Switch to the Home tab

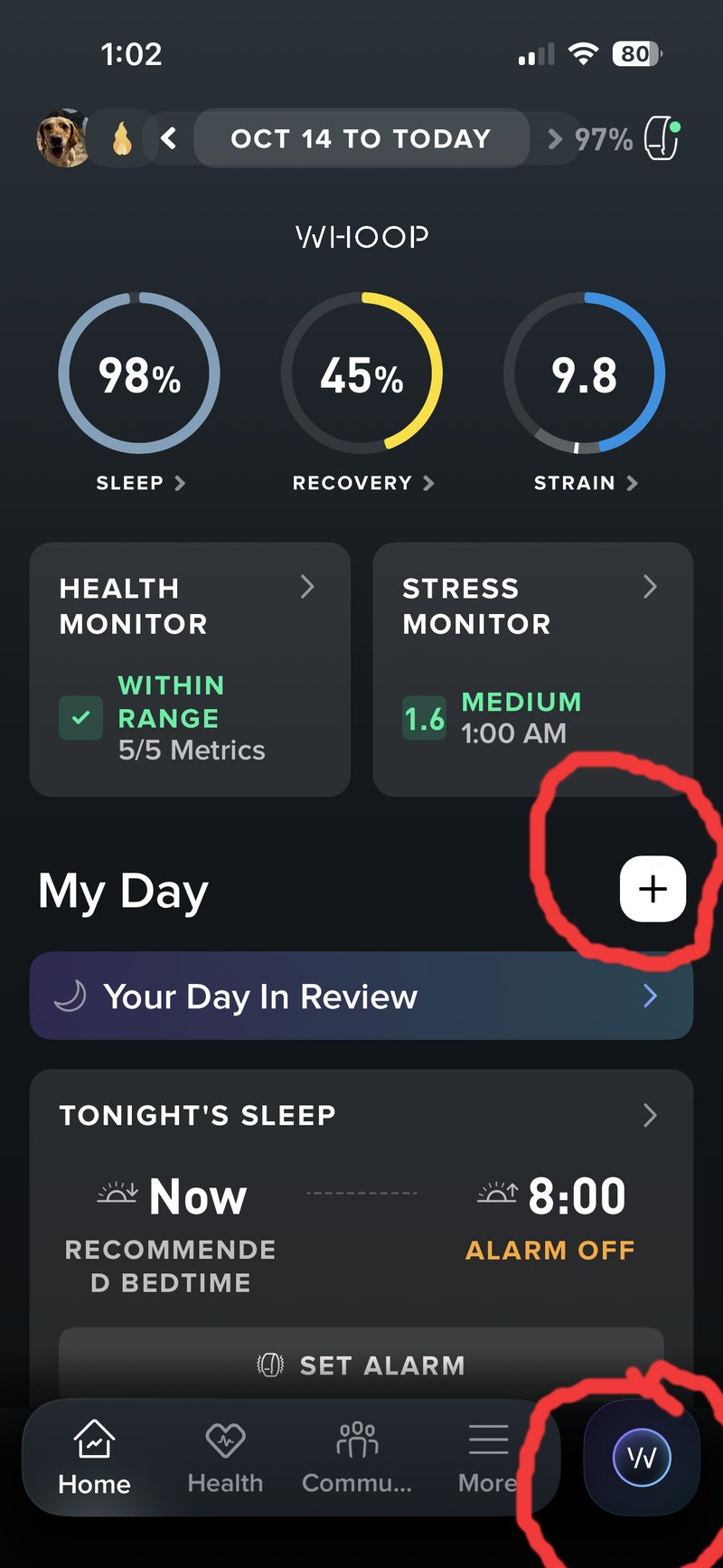coord(94,1458)
